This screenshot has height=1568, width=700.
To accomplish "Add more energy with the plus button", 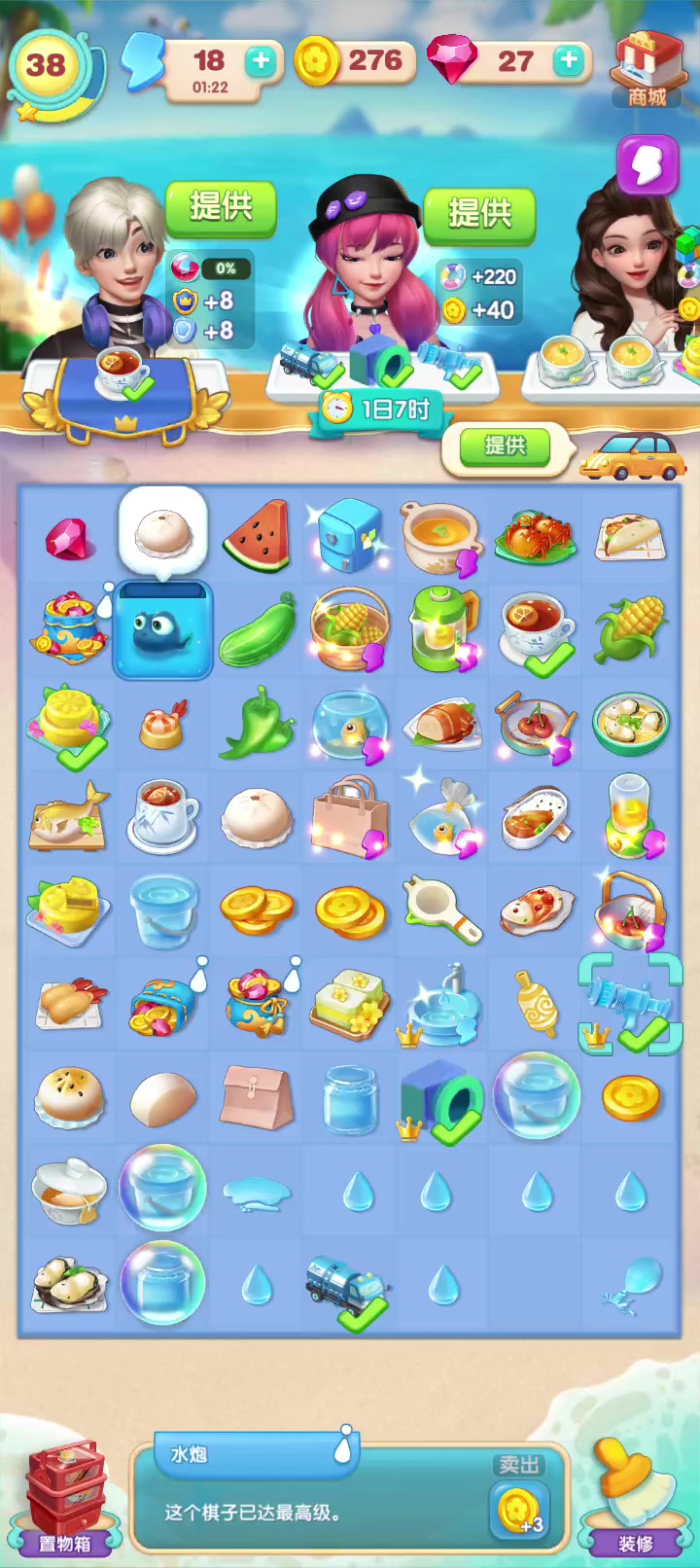I will (261, 60).
